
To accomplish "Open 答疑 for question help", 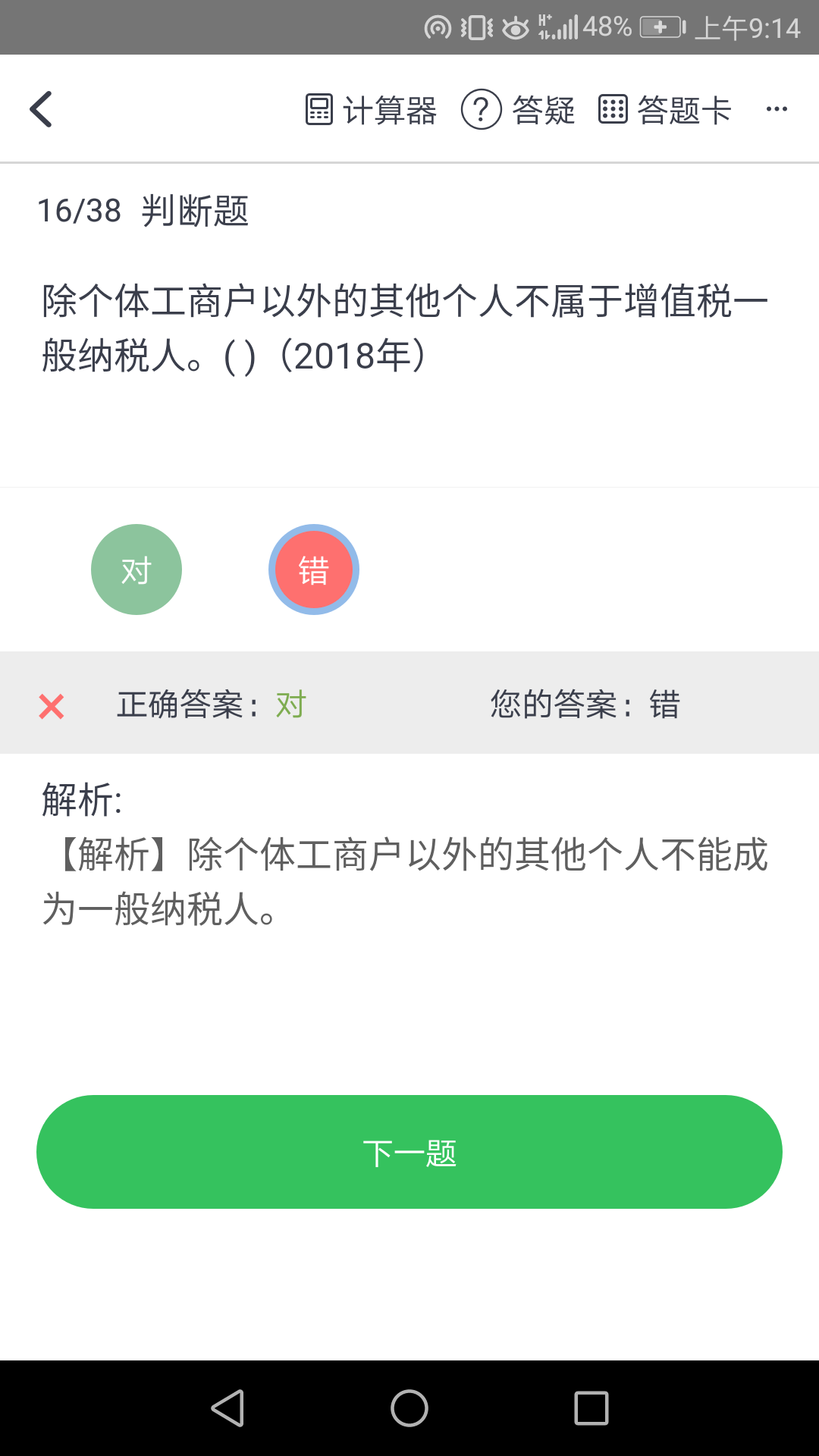I will [x=518, y=110].
